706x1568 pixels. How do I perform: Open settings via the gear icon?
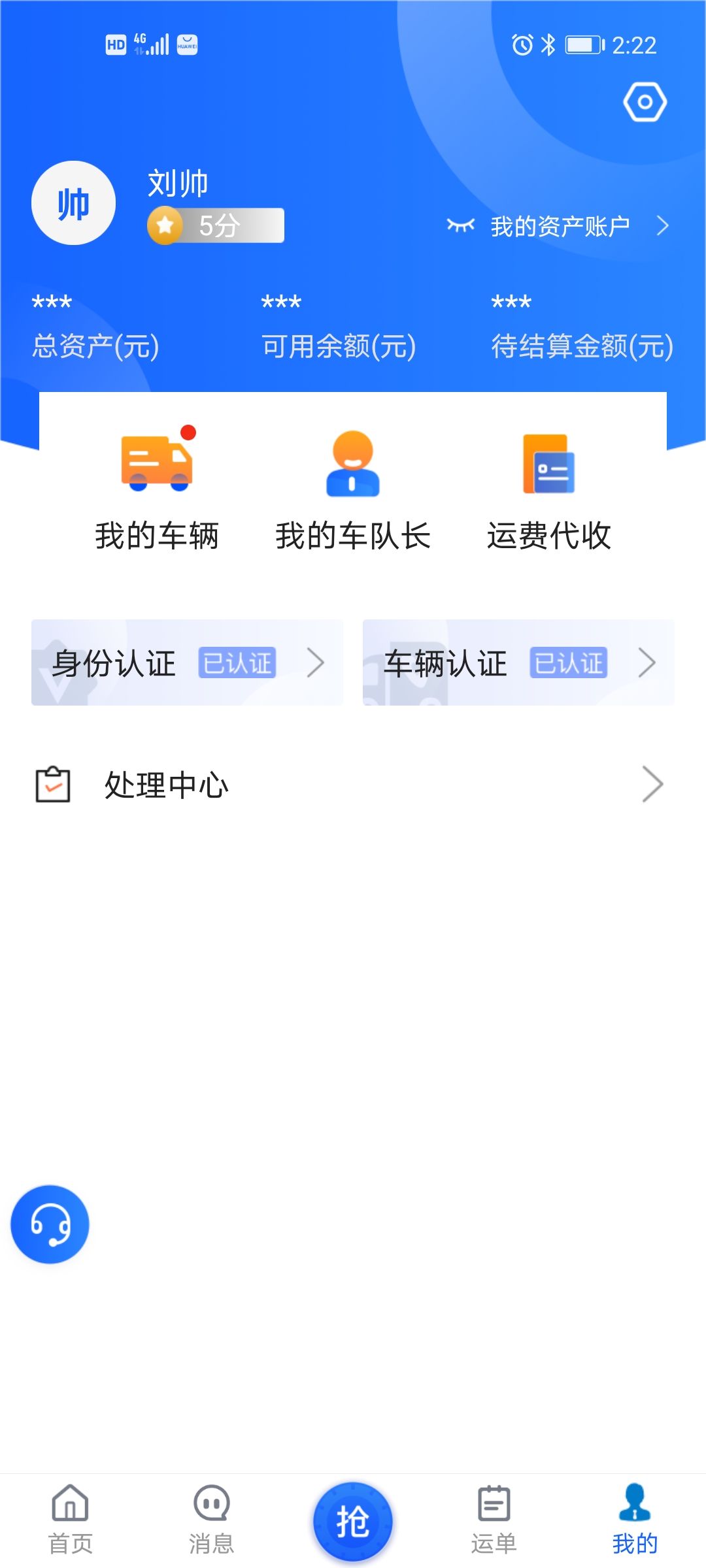click(644, 101)
